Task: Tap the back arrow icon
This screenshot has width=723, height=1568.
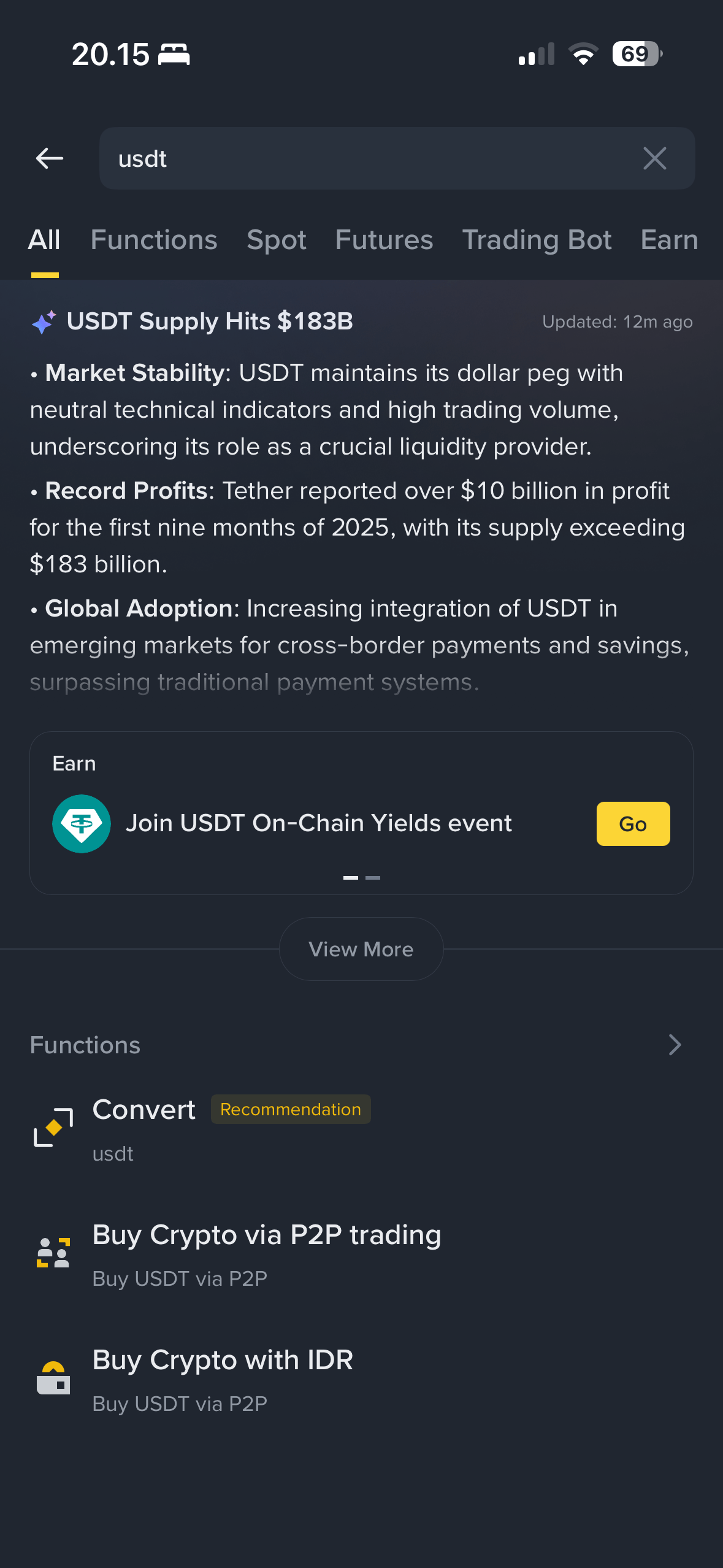Action: (49, 158)
